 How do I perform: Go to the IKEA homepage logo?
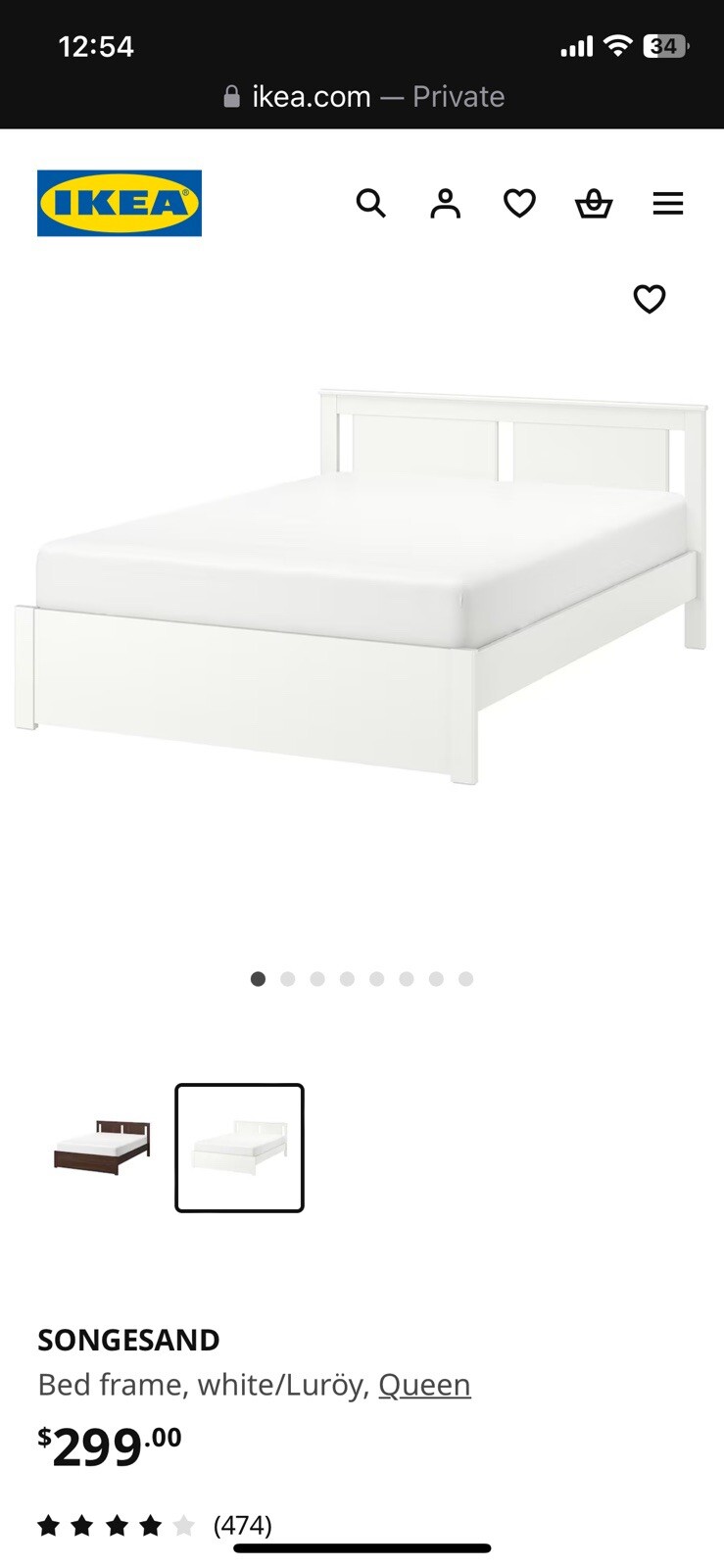point(120,204)
